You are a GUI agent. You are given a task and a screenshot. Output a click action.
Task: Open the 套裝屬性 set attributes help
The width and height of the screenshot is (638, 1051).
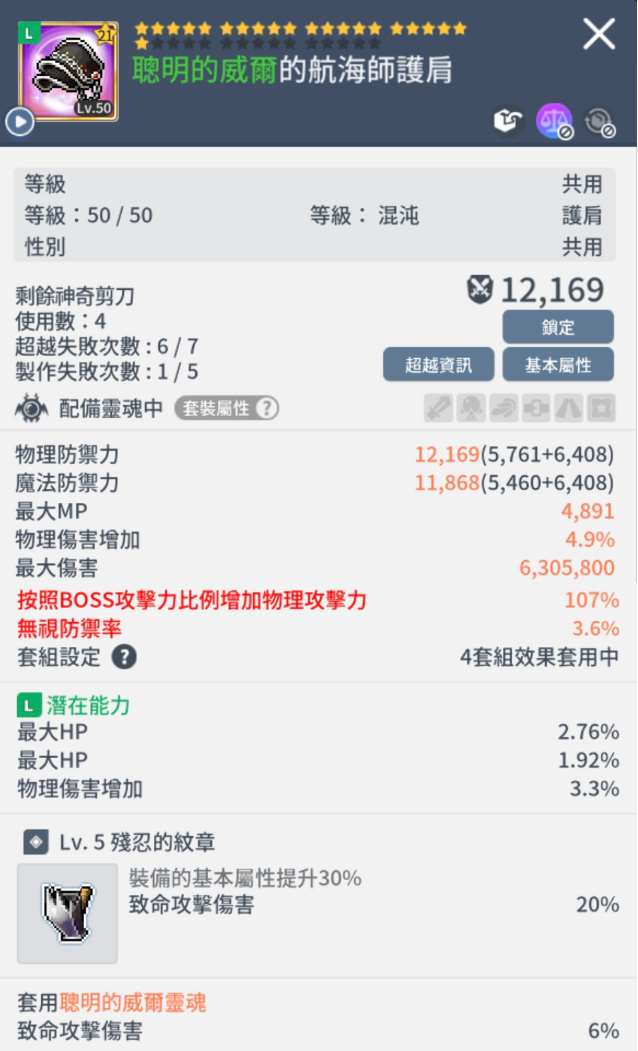click(227, 408)
